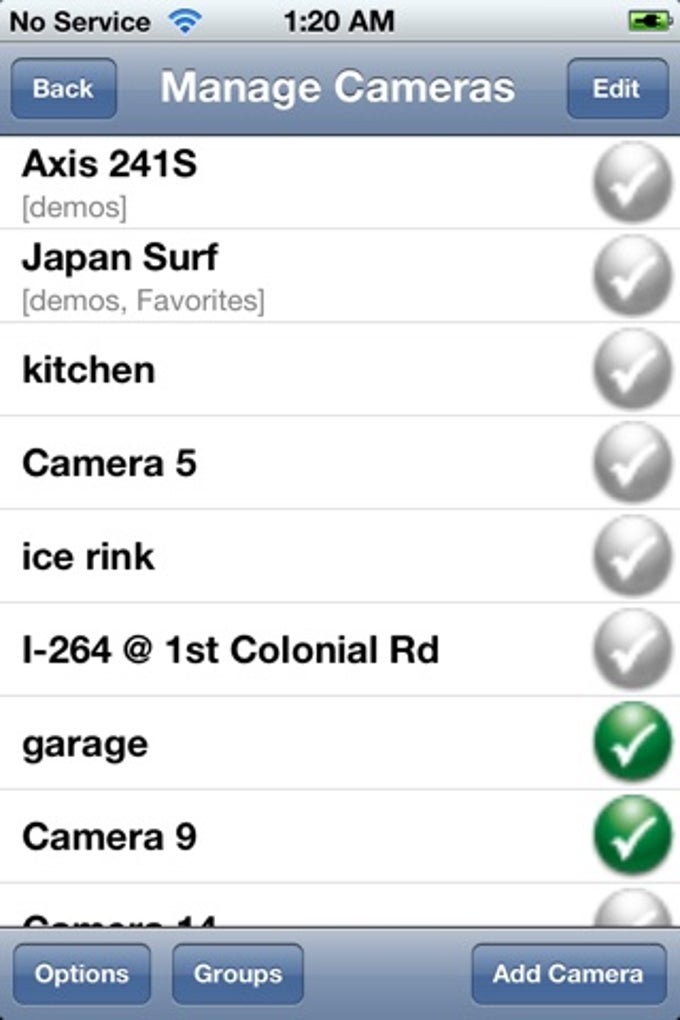Image resolution: width=680 pixels, height=1020 pixels.
Task: Open the Groups button
Action: pyautogui.click(x=237, y=973)
